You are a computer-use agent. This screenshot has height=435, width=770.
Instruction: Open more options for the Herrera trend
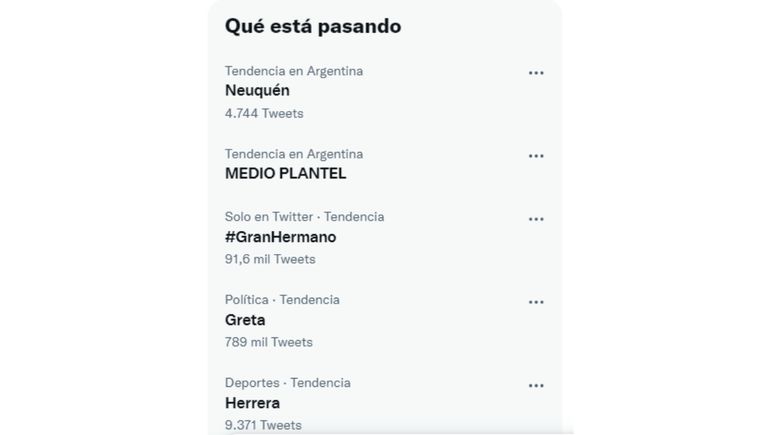(536, 385)
